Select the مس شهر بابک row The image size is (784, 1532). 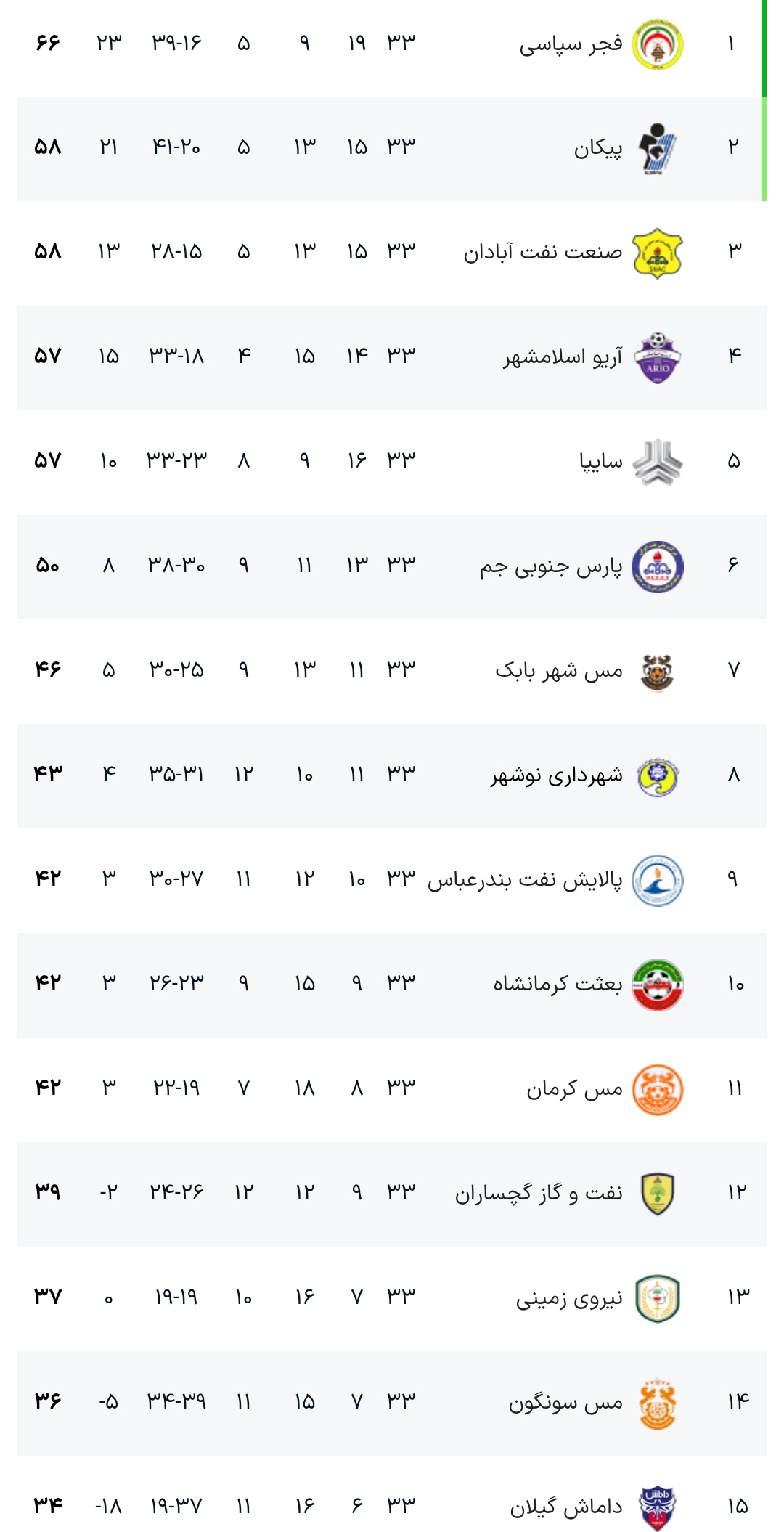pyautogui.click(x=392, y=672)
